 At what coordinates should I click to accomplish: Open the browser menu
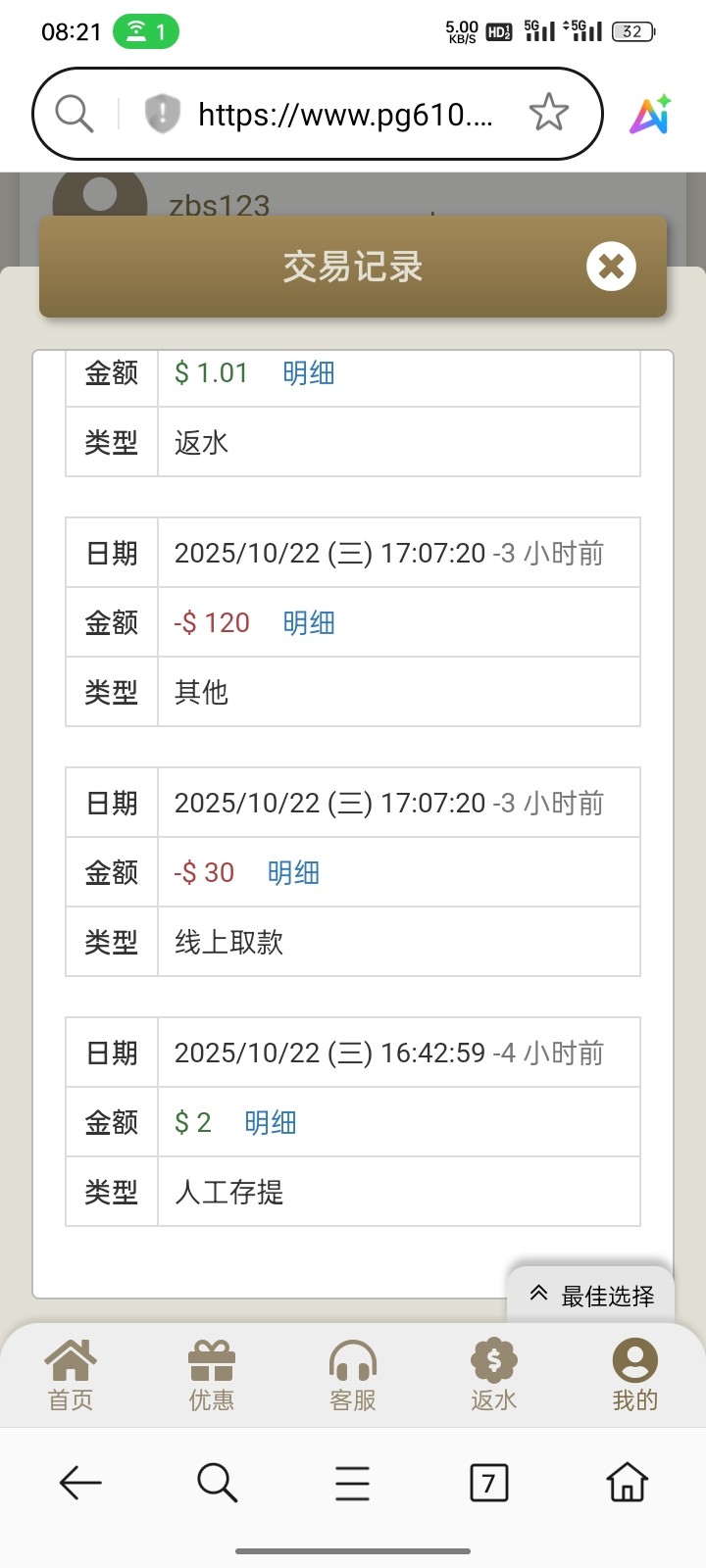353,1483
